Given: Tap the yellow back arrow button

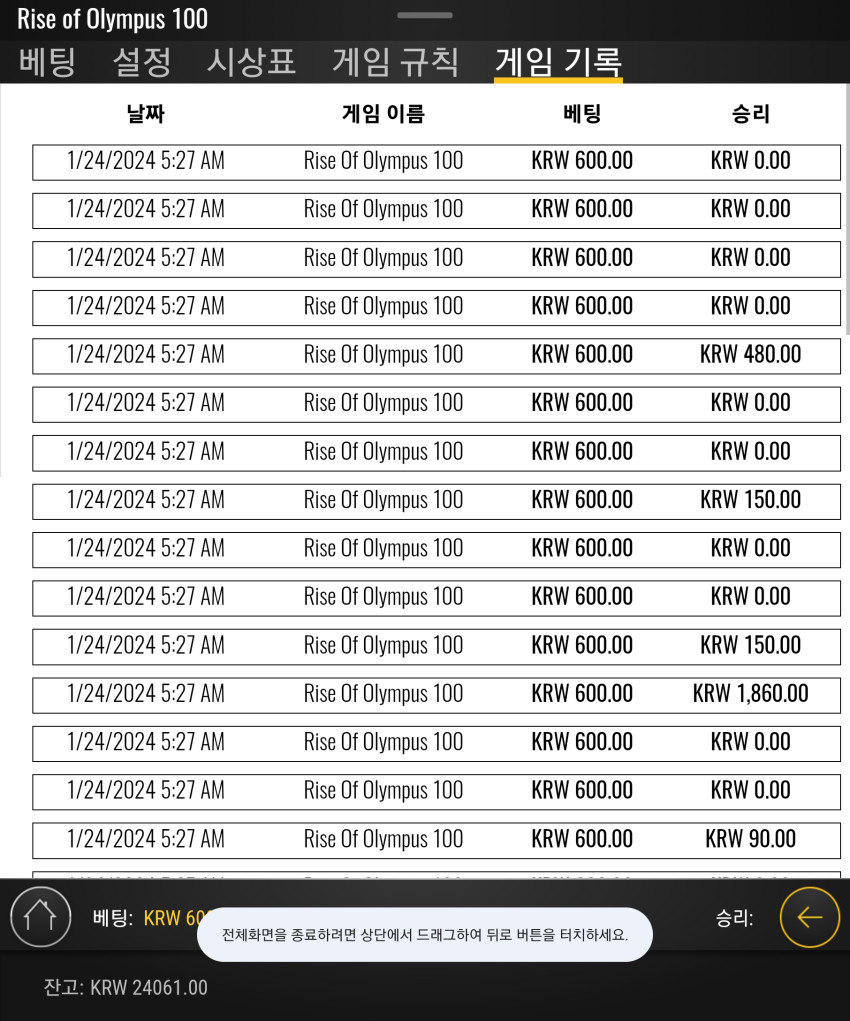Looking at the screenshot, I should pos(810,917).
